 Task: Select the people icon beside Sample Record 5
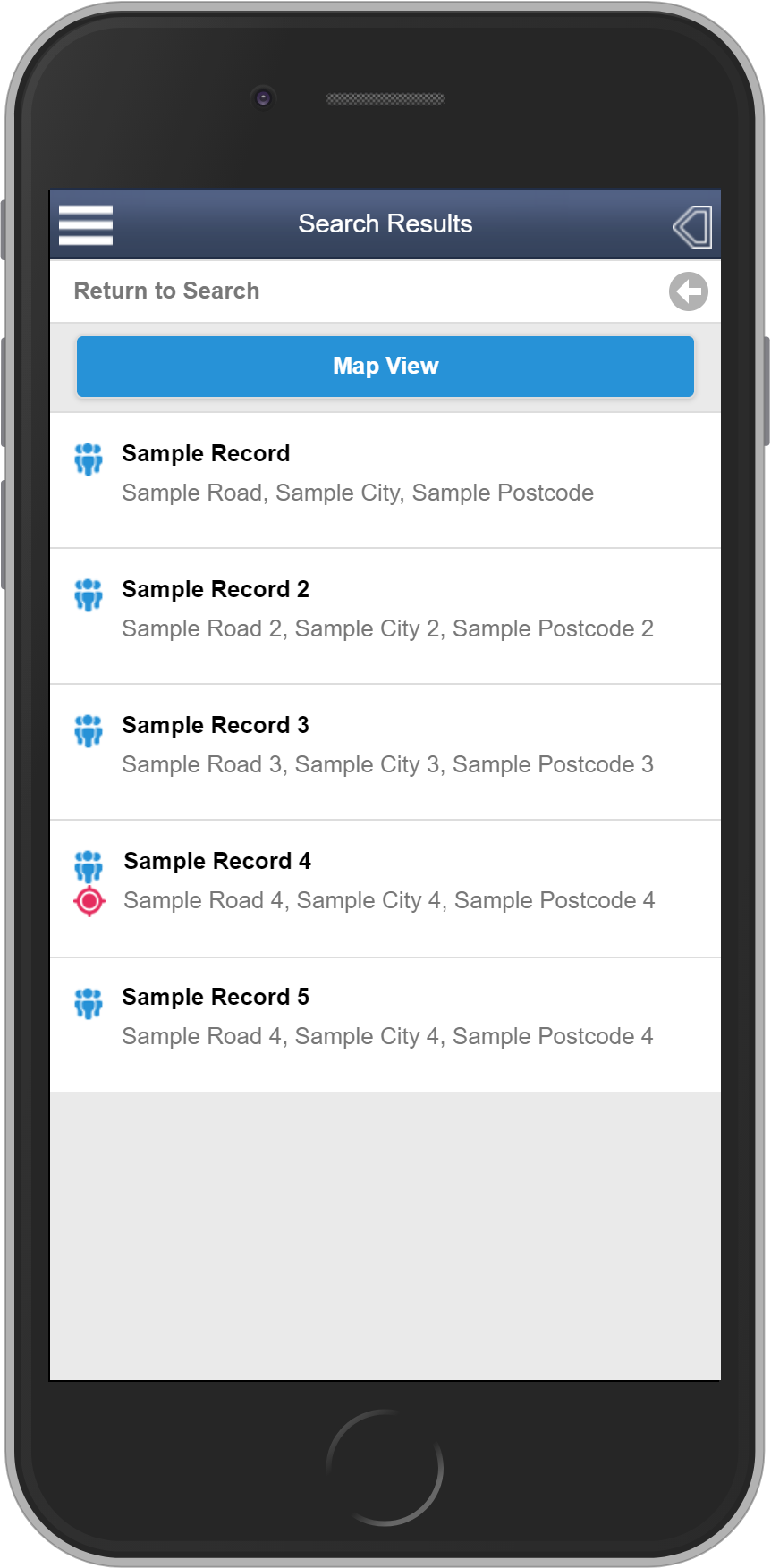pyautogui.click(x=89, y=1002)
